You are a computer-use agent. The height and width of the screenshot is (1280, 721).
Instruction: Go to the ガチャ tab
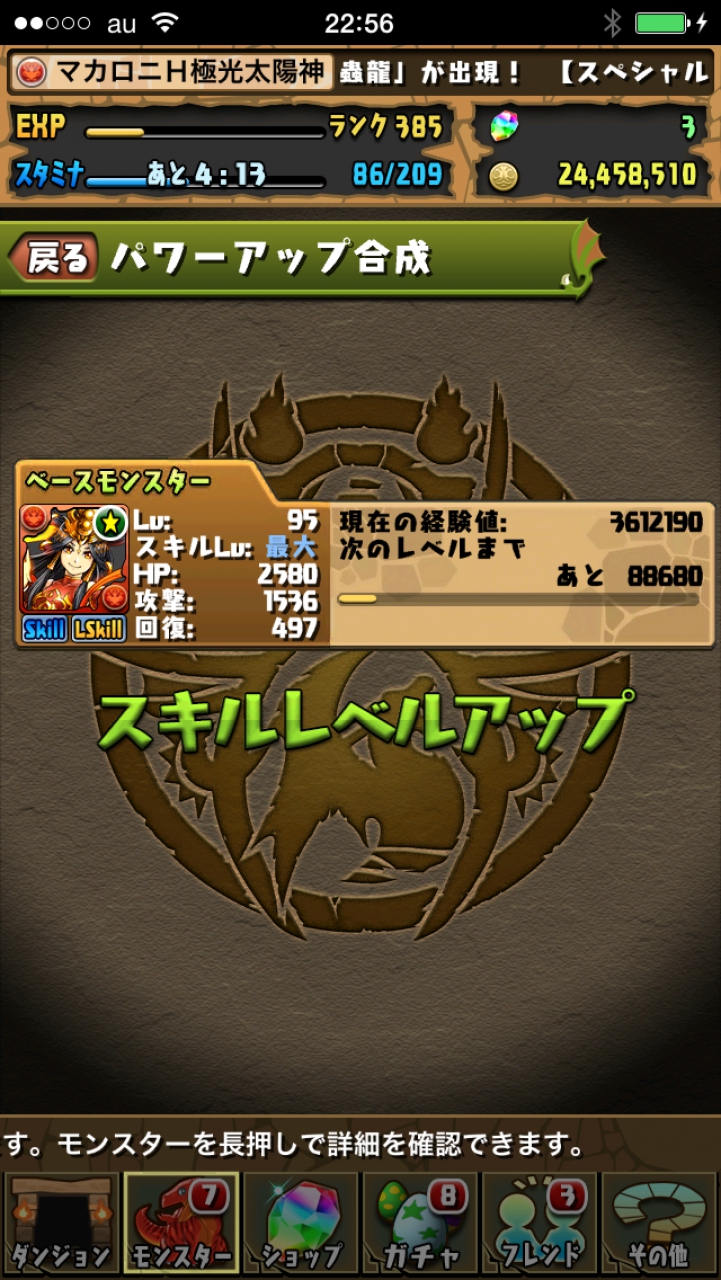(420, 1224)
